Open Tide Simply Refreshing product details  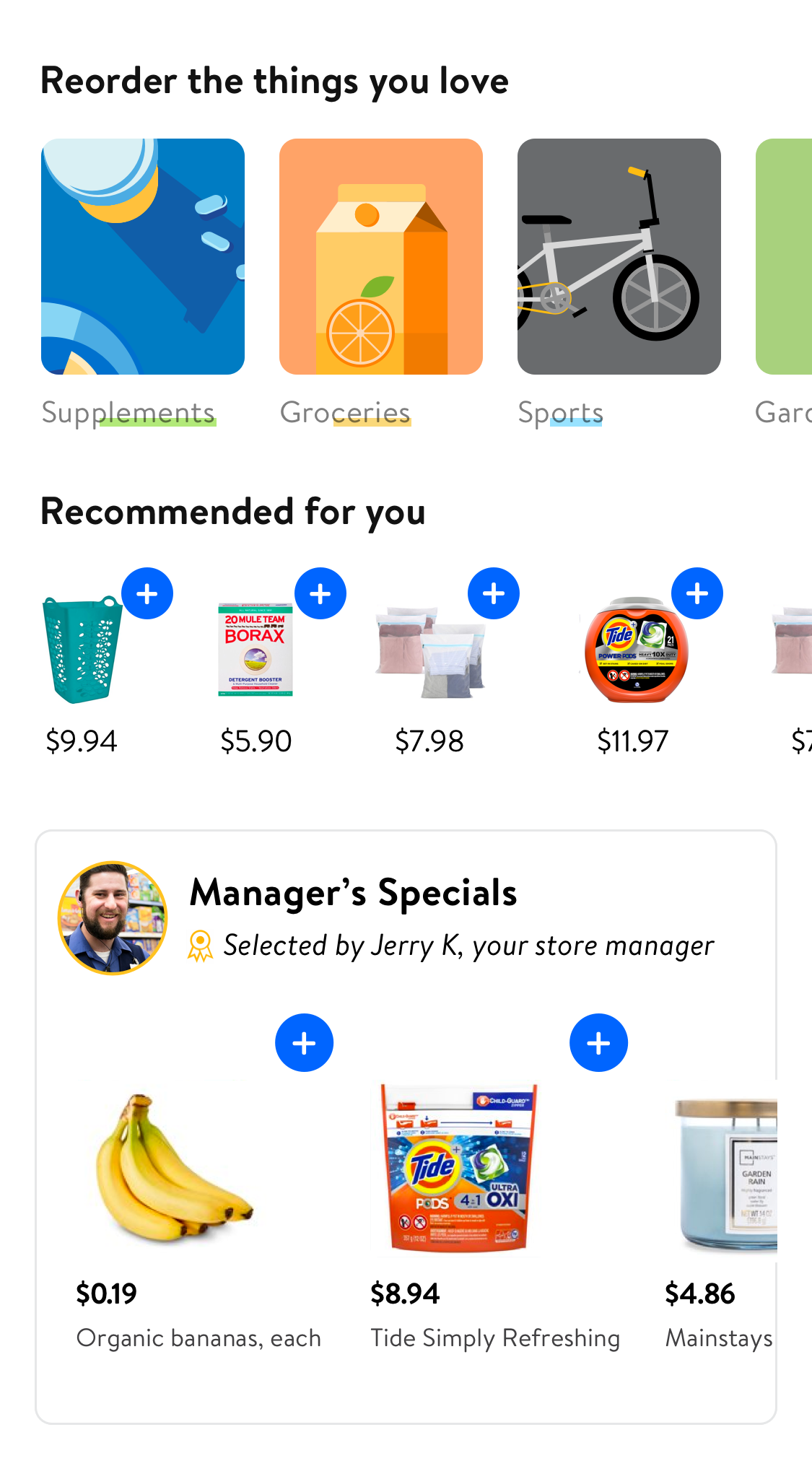tap(458, 1169)
